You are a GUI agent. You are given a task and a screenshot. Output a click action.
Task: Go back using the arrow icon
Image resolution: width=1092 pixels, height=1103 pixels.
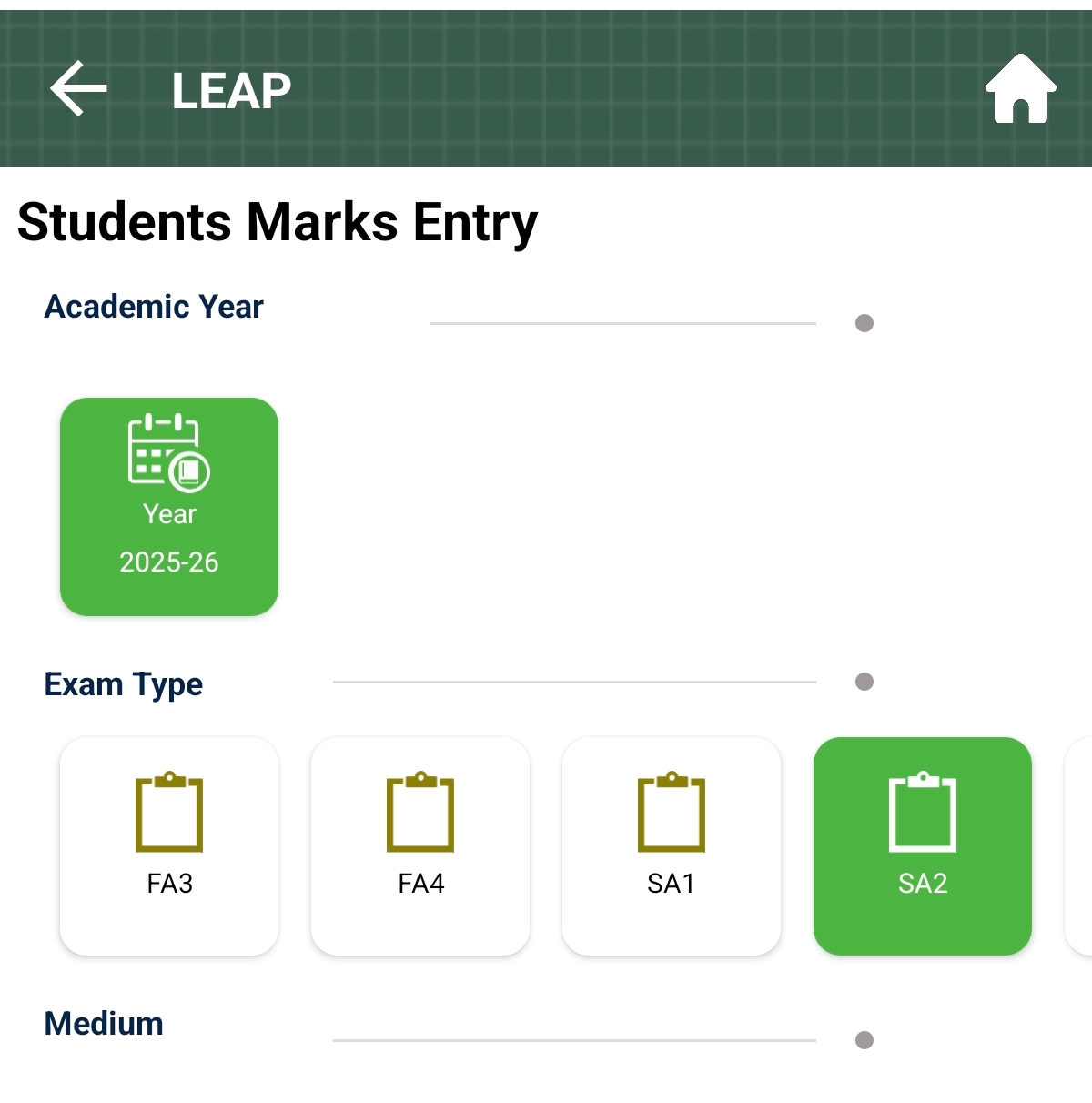(78, 89)
